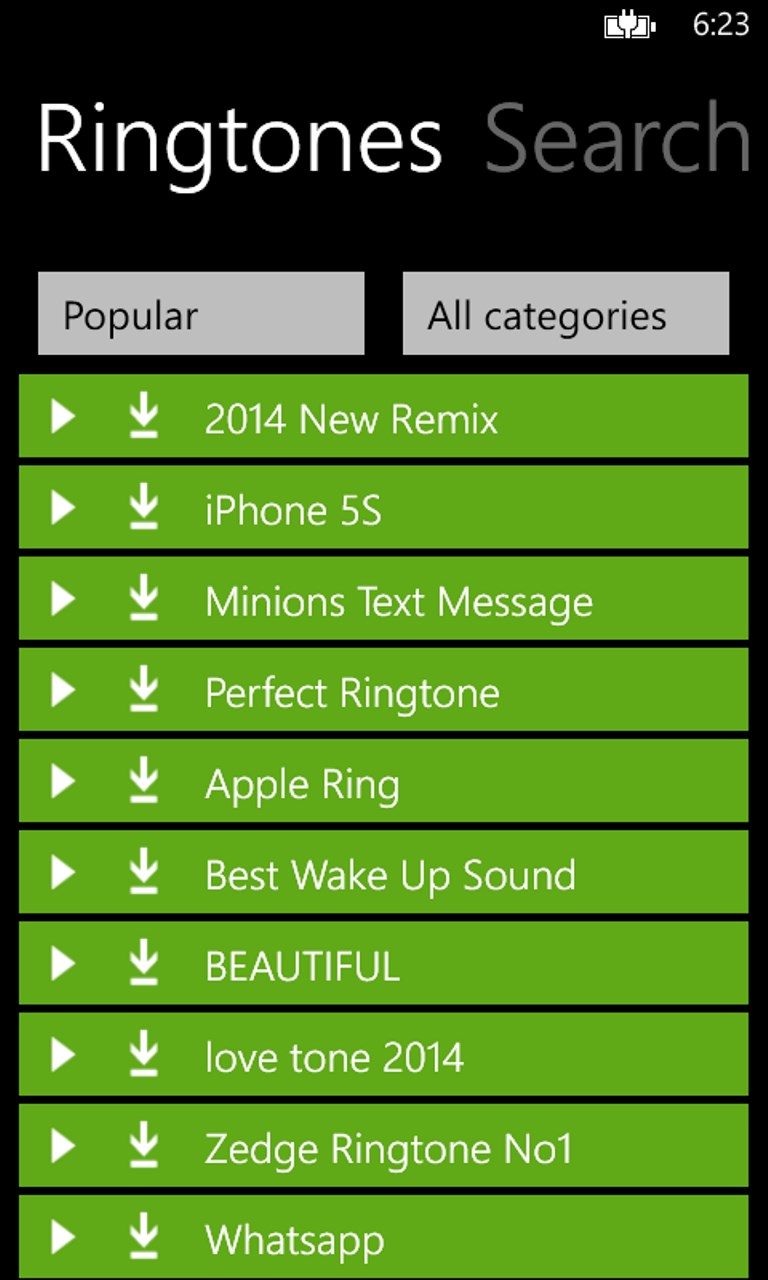This screenshot has height=1280, width=768.
Task: Play Minions Text Message preview
Action: coord(63,599)
